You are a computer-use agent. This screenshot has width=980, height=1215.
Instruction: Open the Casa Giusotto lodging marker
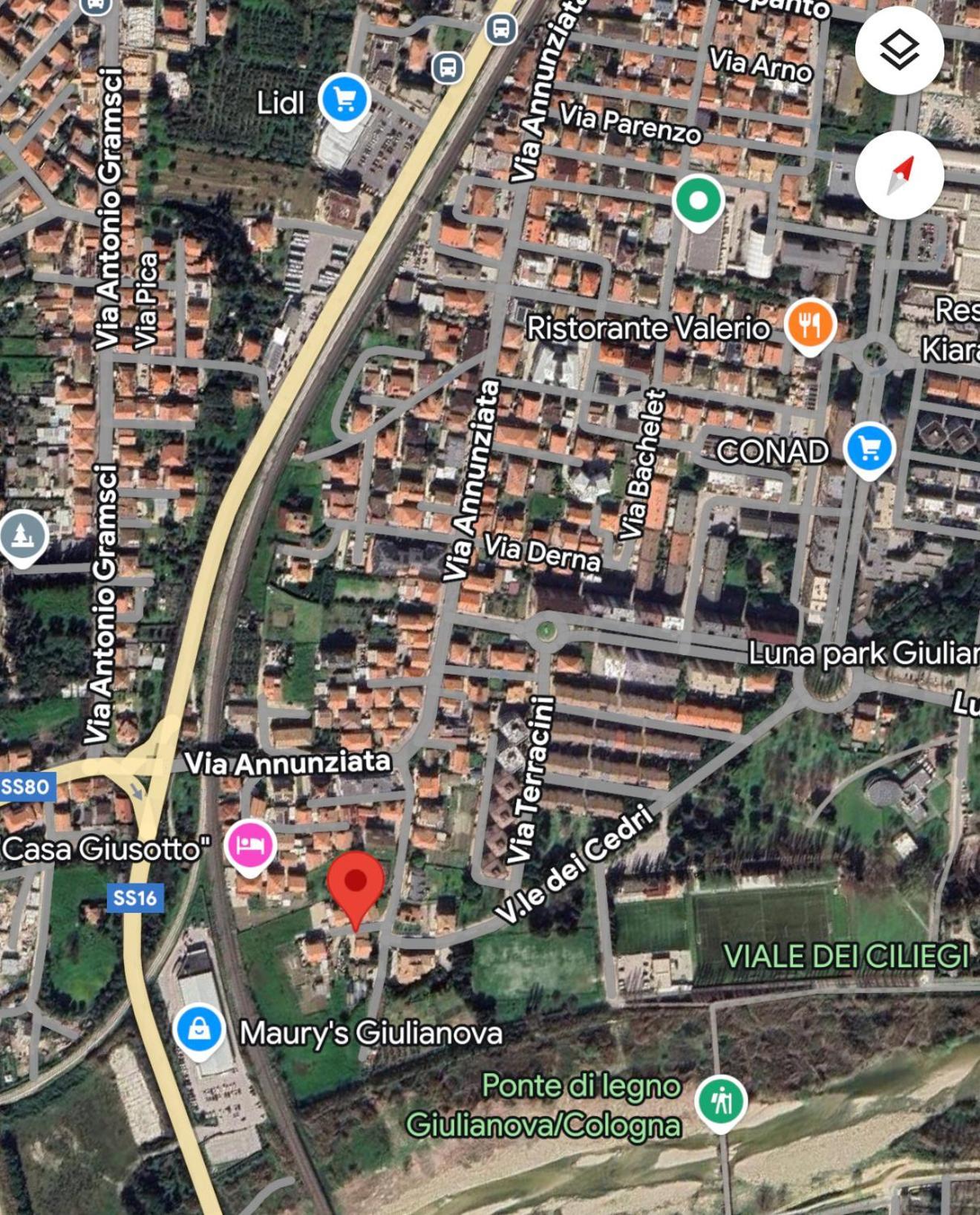(x=251, y=845)
